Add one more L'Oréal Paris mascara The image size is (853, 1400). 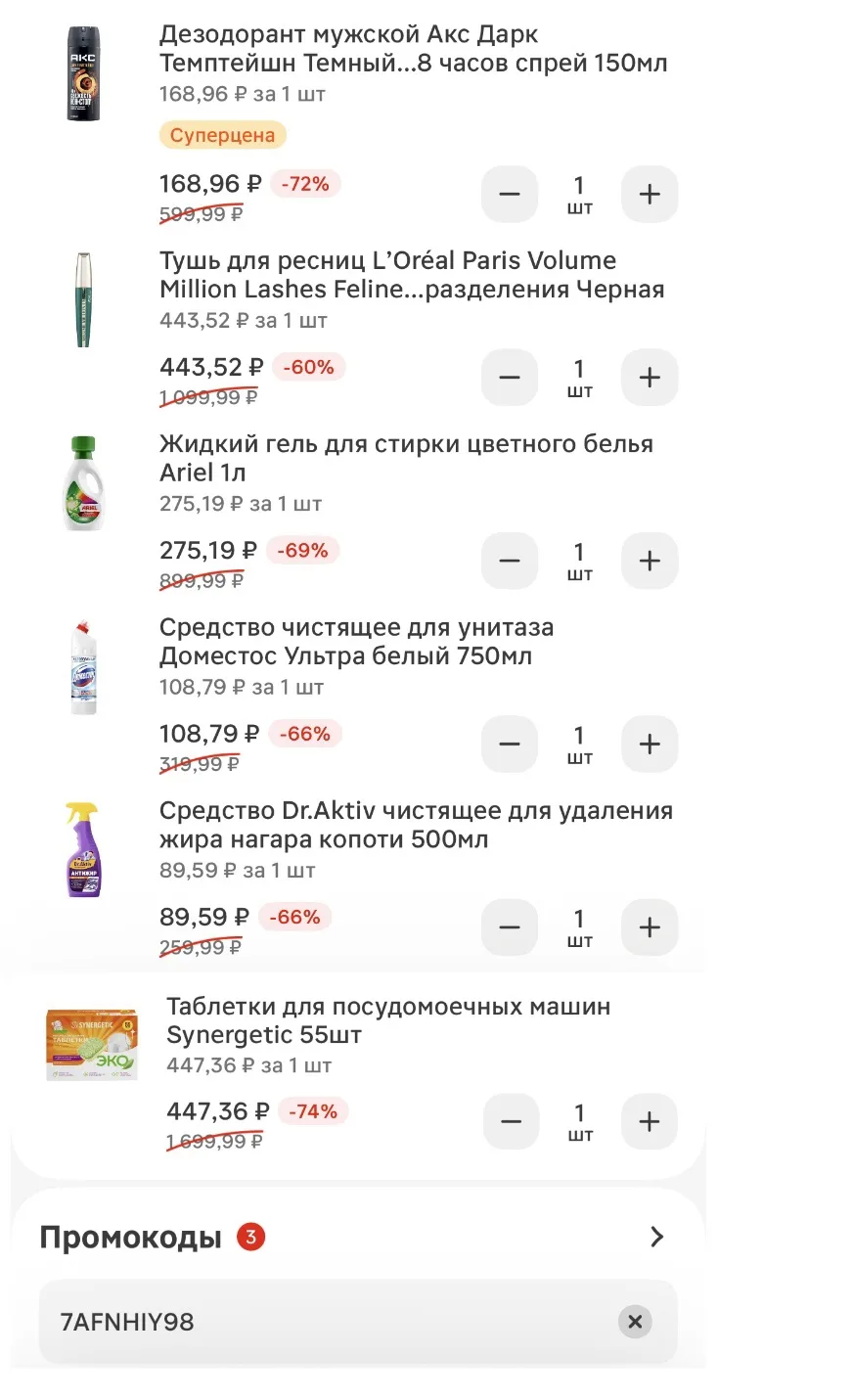pos(650,378)
